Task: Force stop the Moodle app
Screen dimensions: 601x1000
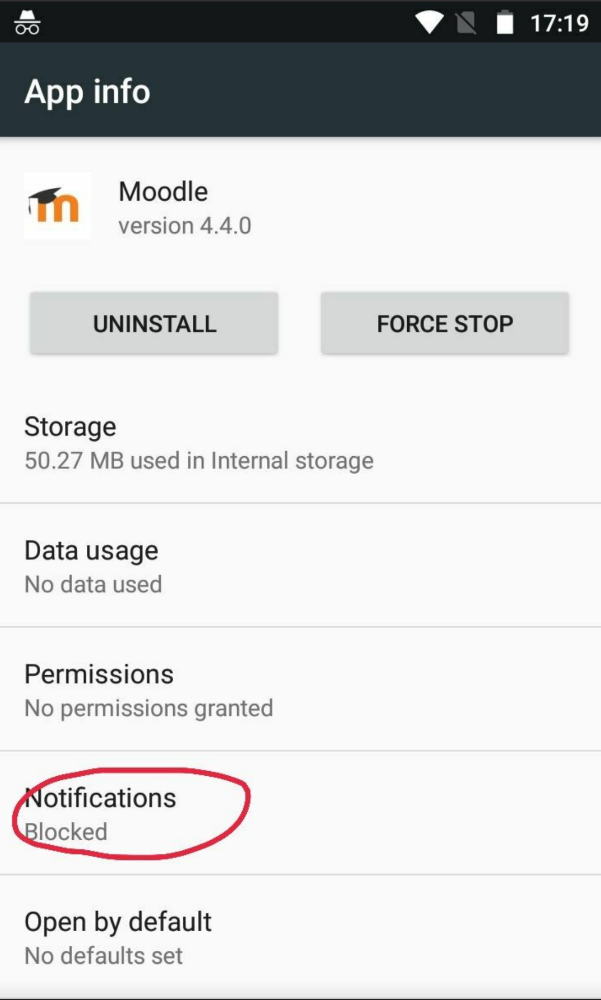Action: (x=445, y=323)
